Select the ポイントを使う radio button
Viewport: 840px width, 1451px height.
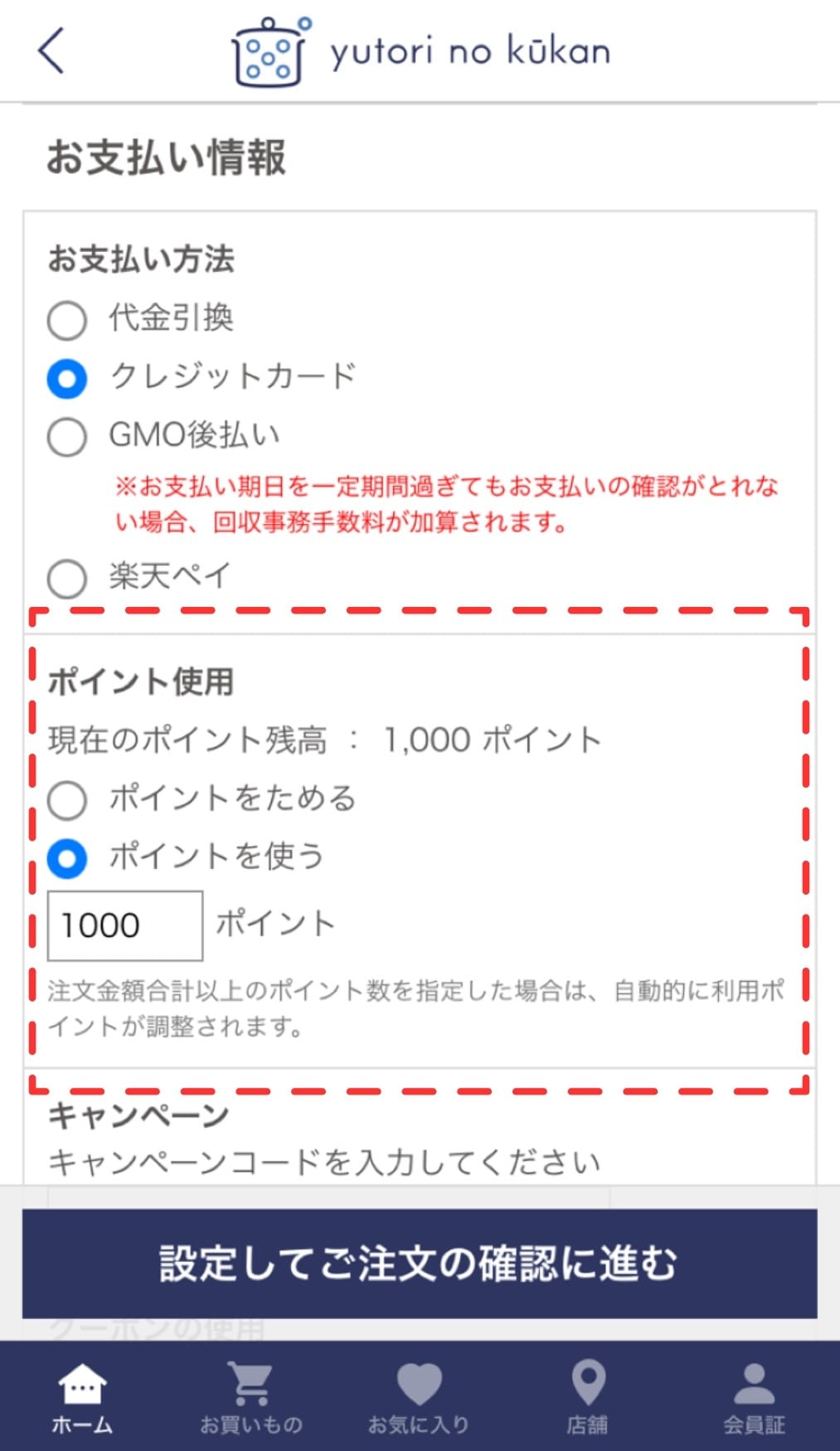click(x=66, y=858)
